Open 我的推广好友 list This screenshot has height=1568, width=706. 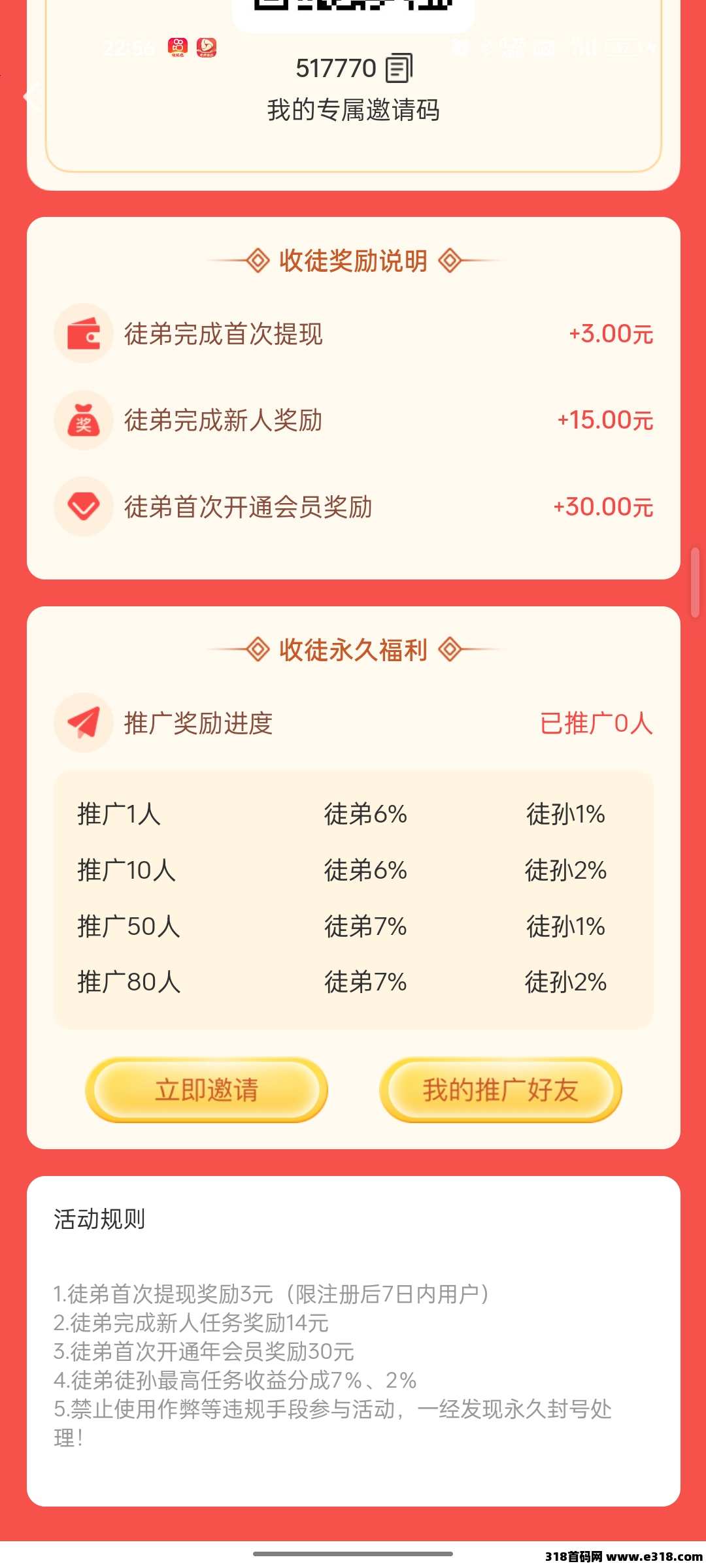pos(500,1090)
